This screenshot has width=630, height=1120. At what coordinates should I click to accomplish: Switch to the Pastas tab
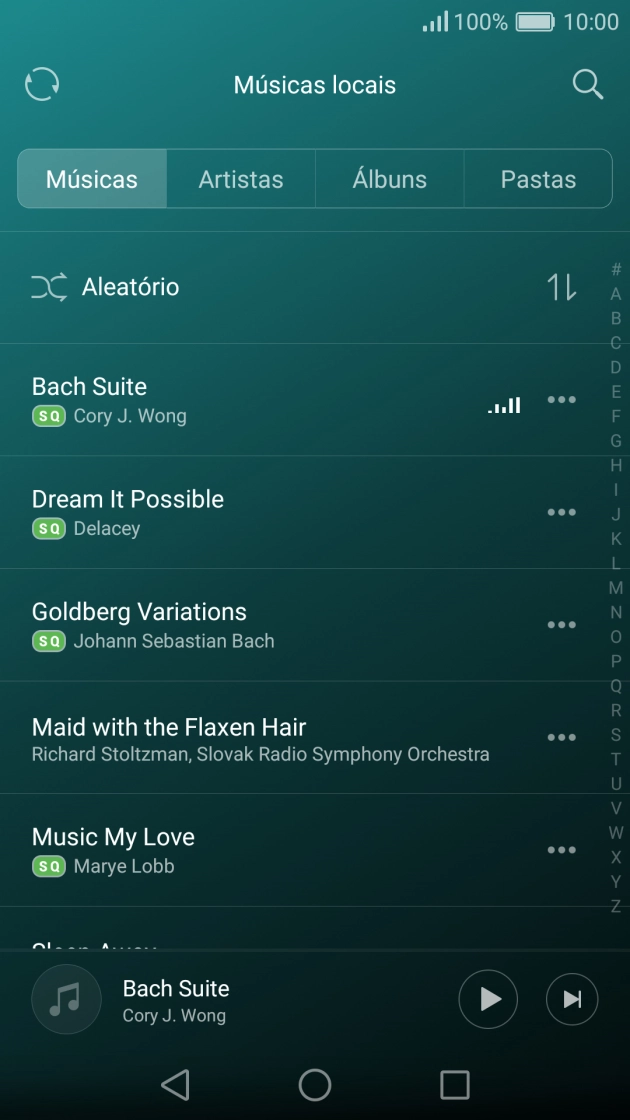(x=538, y=180)
